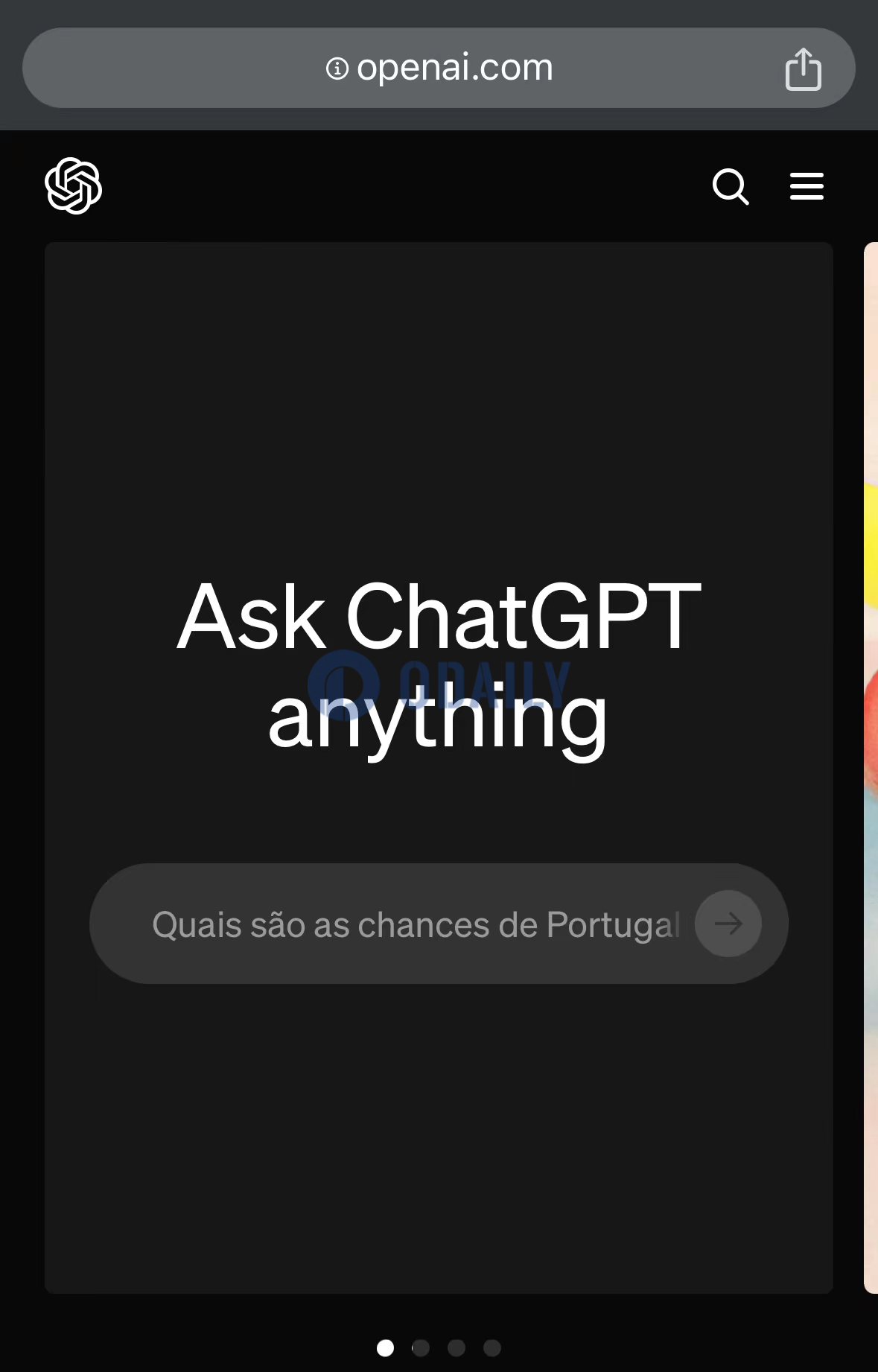Jump to the second carousel slide dot

[421, 1347]
